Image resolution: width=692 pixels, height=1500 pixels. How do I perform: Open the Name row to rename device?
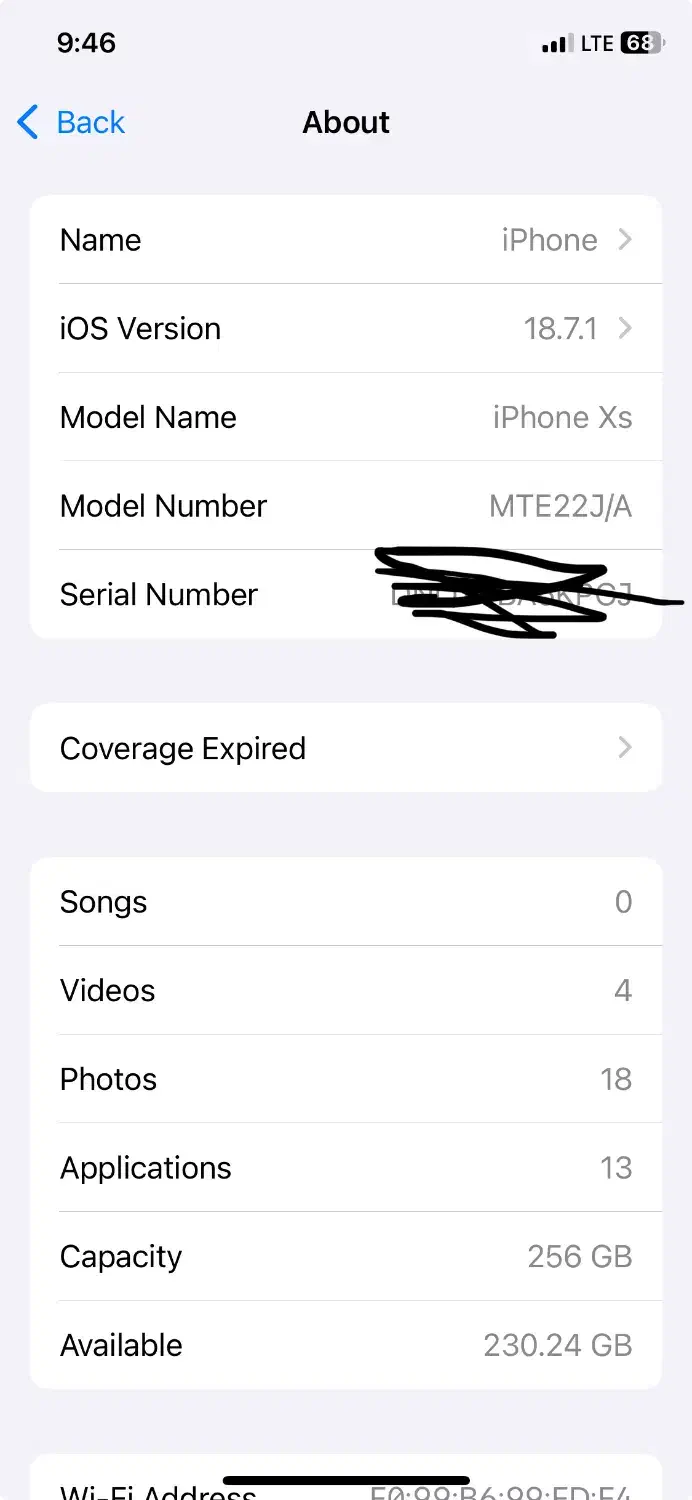click(x=345, y=240)
